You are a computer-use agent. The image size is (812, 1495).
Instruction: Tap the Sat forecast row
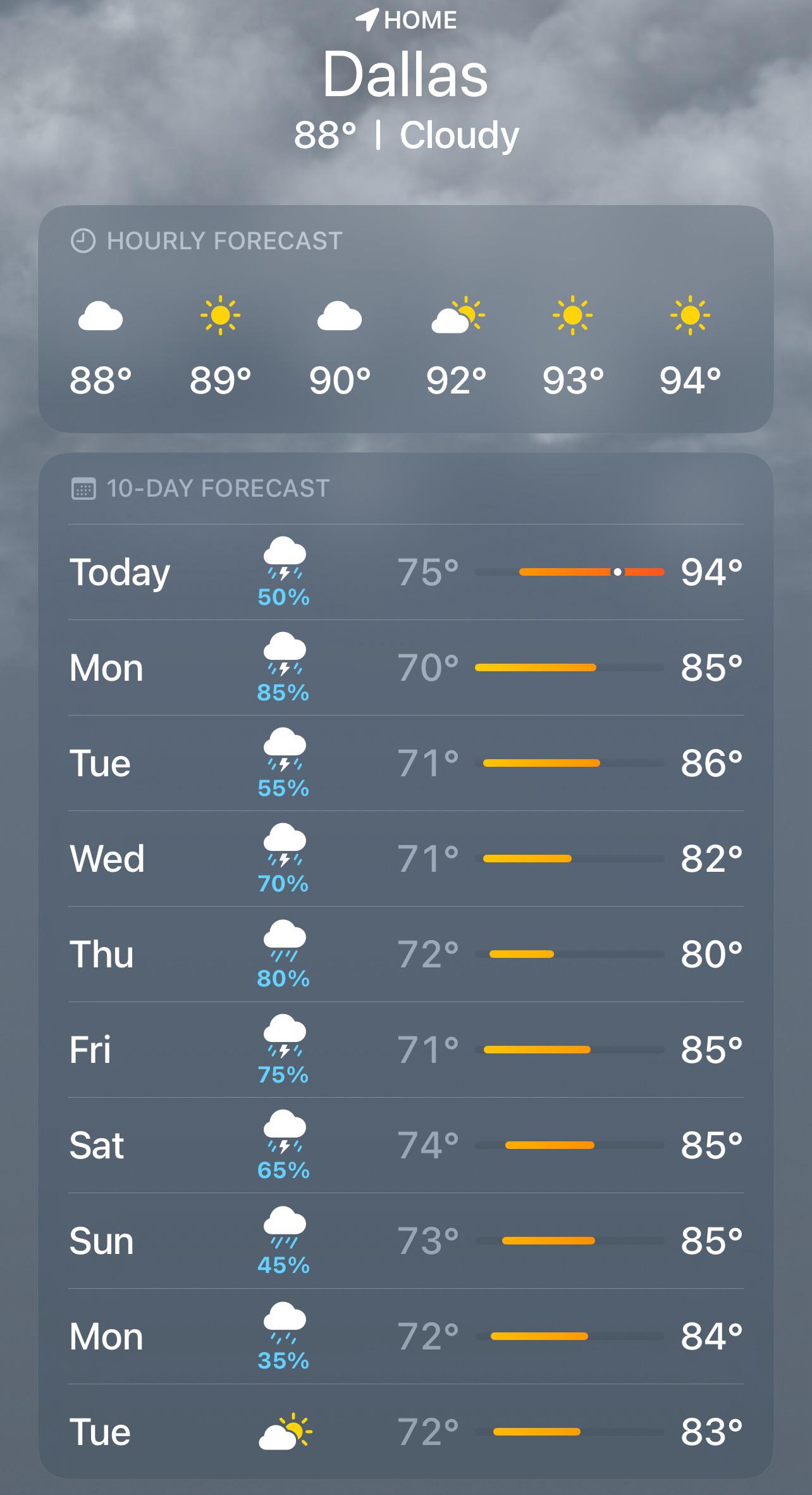pyautogui.click(x=406, y=1145)
